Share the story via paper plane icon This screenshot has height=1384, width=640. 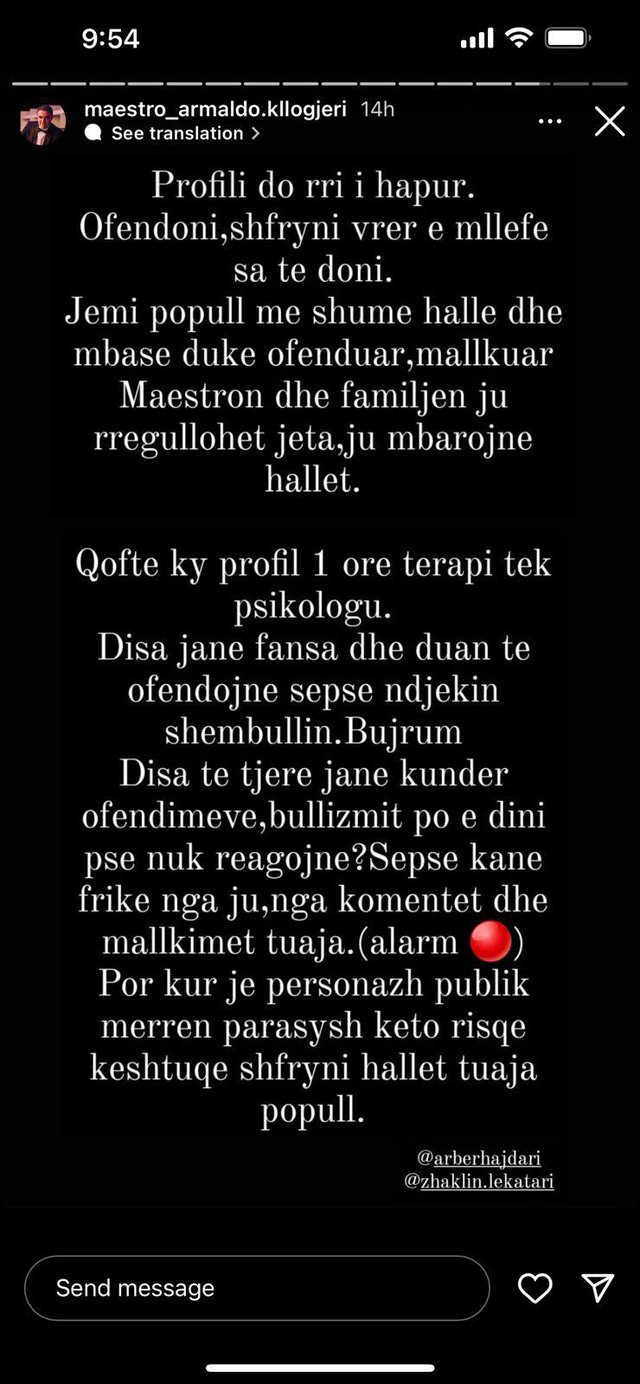click(x=597, y=1288)
